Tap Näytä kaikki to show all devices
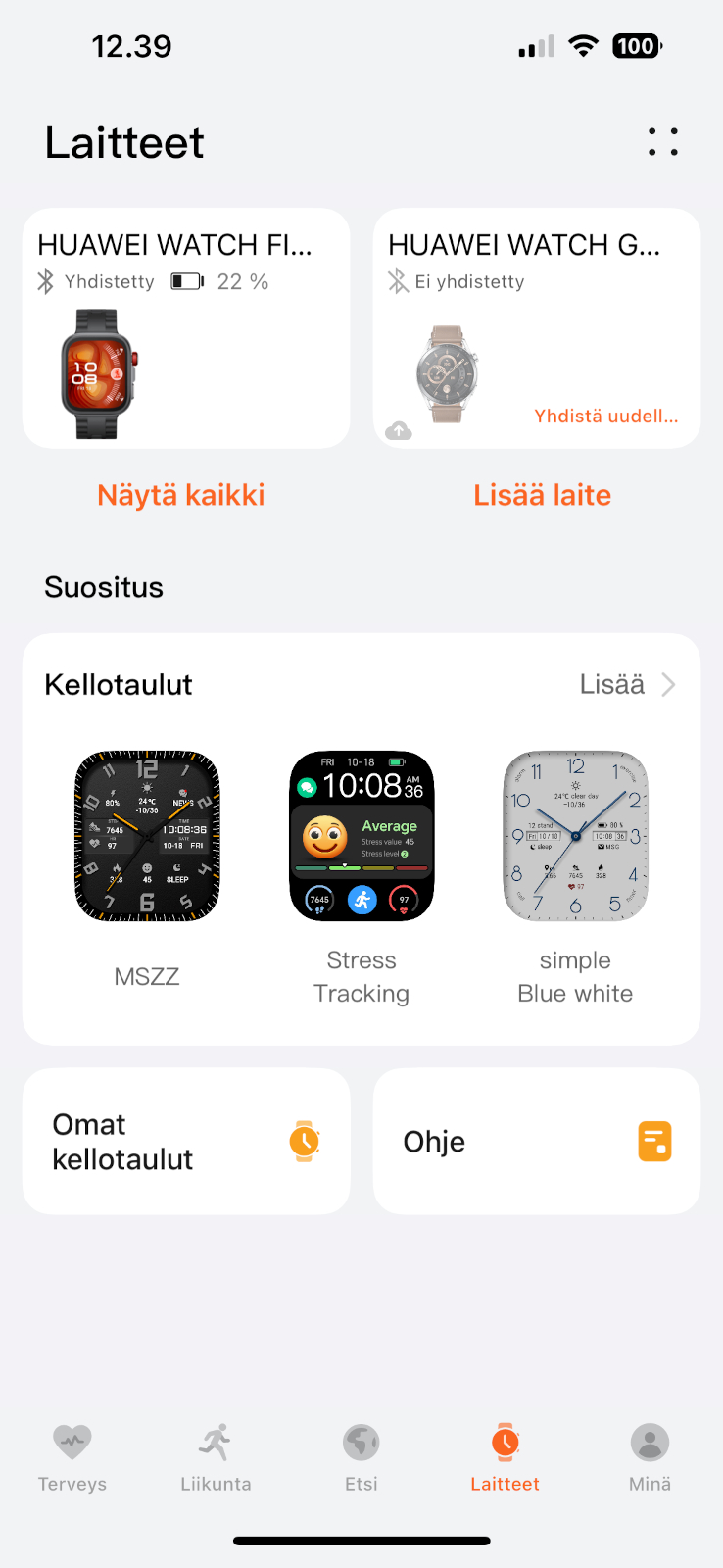 [181, 495]
